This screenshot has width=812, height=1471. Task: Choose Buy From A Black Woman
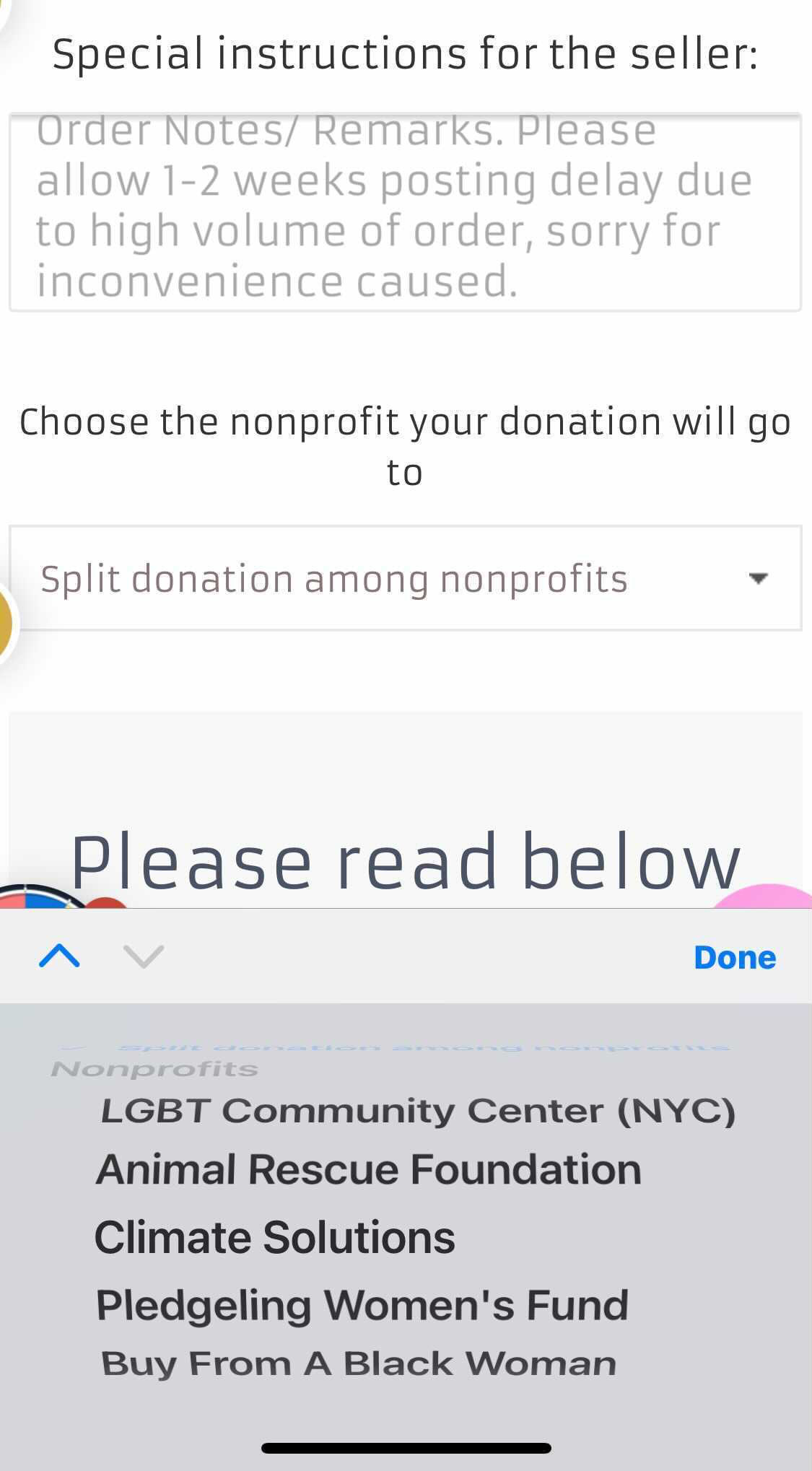pos(359,1363)
